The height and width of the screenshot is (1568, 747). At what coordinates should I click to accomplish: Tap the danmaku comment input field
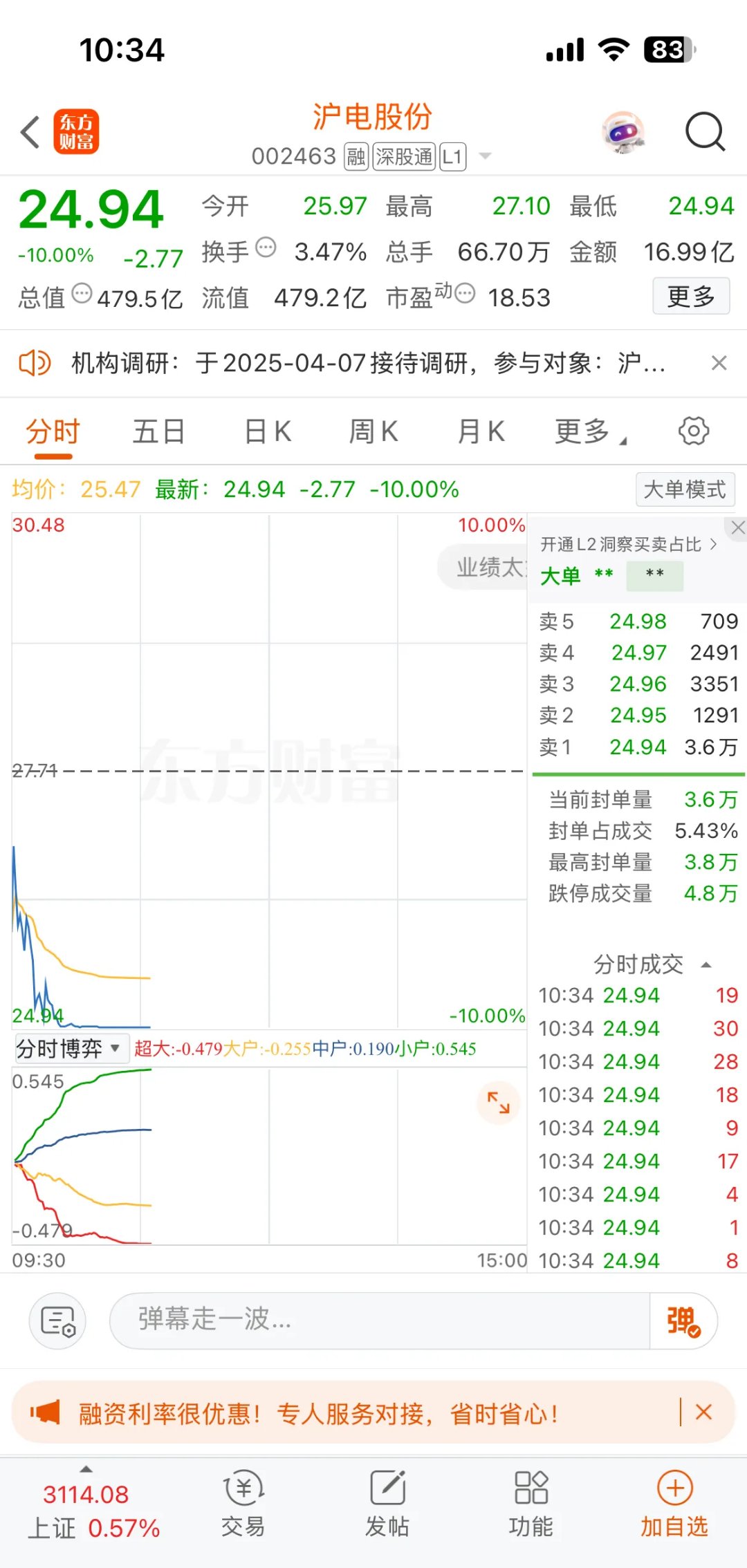(x=380, y=1320)
